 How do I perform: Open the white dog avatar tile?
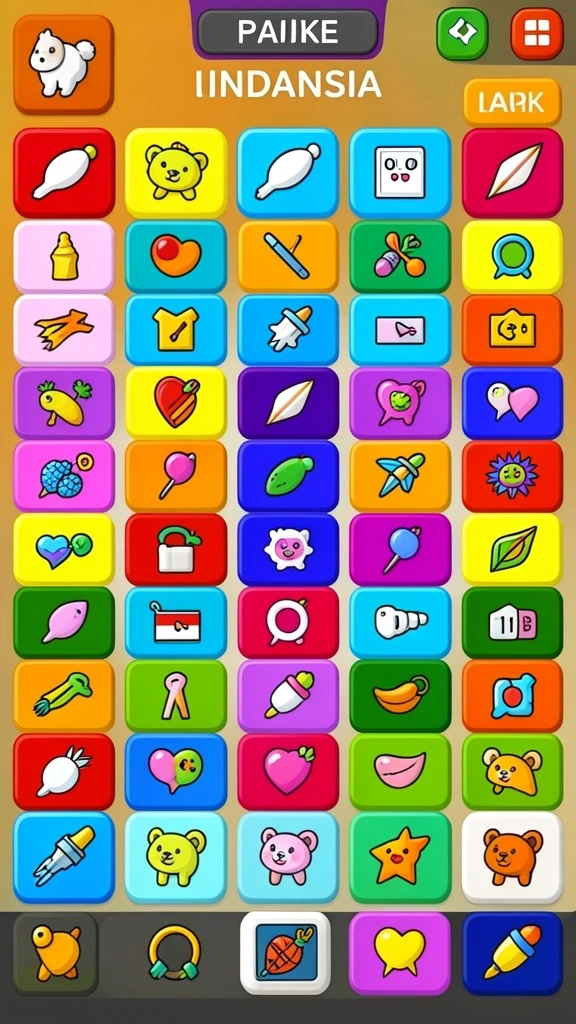63,64
